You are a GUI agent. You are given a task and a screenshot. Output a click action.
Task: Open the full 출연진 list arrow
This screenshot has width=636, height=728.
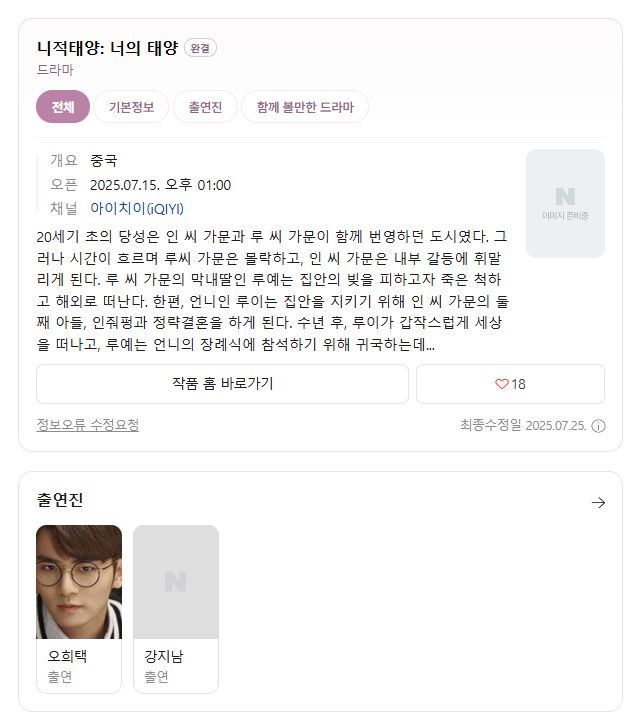(x=598, y=503)
